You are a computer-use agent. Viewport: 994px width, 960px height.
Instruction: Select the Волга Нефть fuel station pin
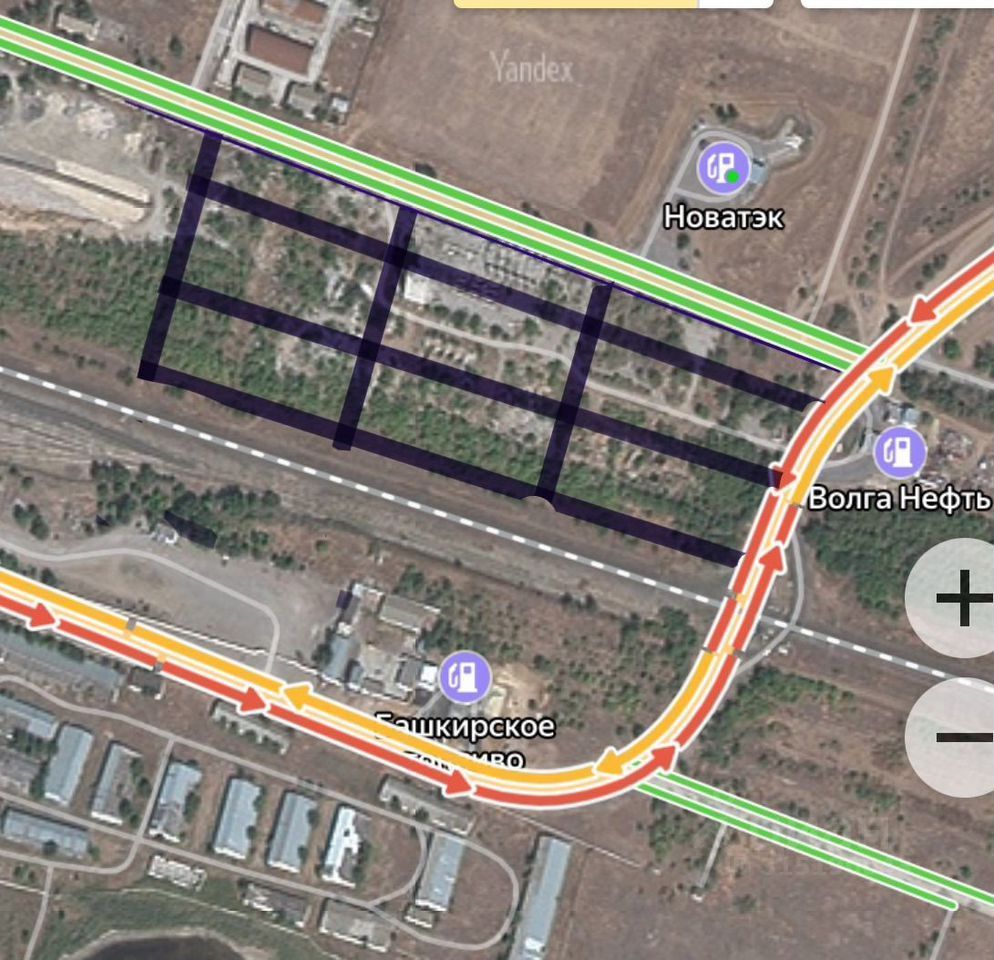tap(899, 452)
